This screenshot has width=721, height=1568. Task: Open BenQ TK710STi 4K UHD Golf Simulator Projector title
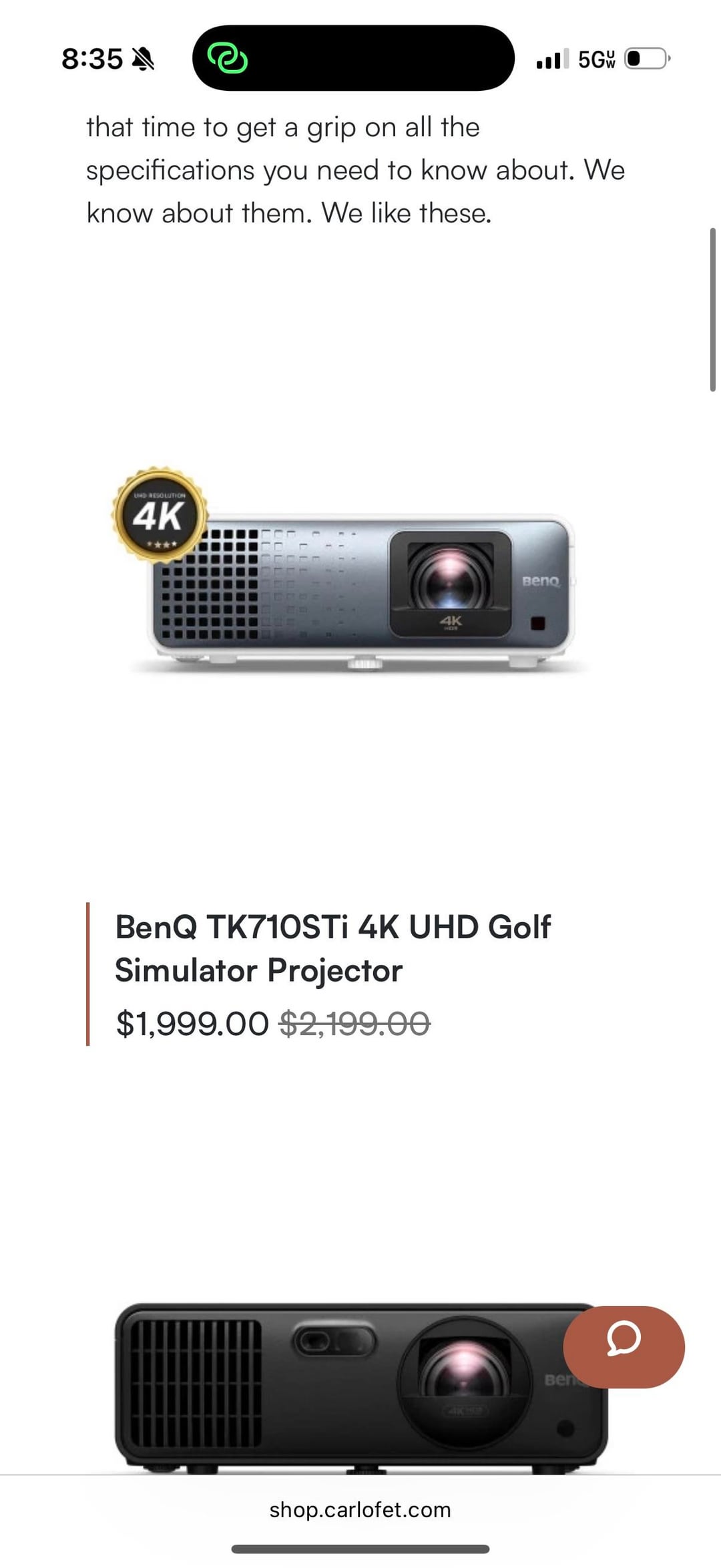pyautogui.click(x=332, y=948)
